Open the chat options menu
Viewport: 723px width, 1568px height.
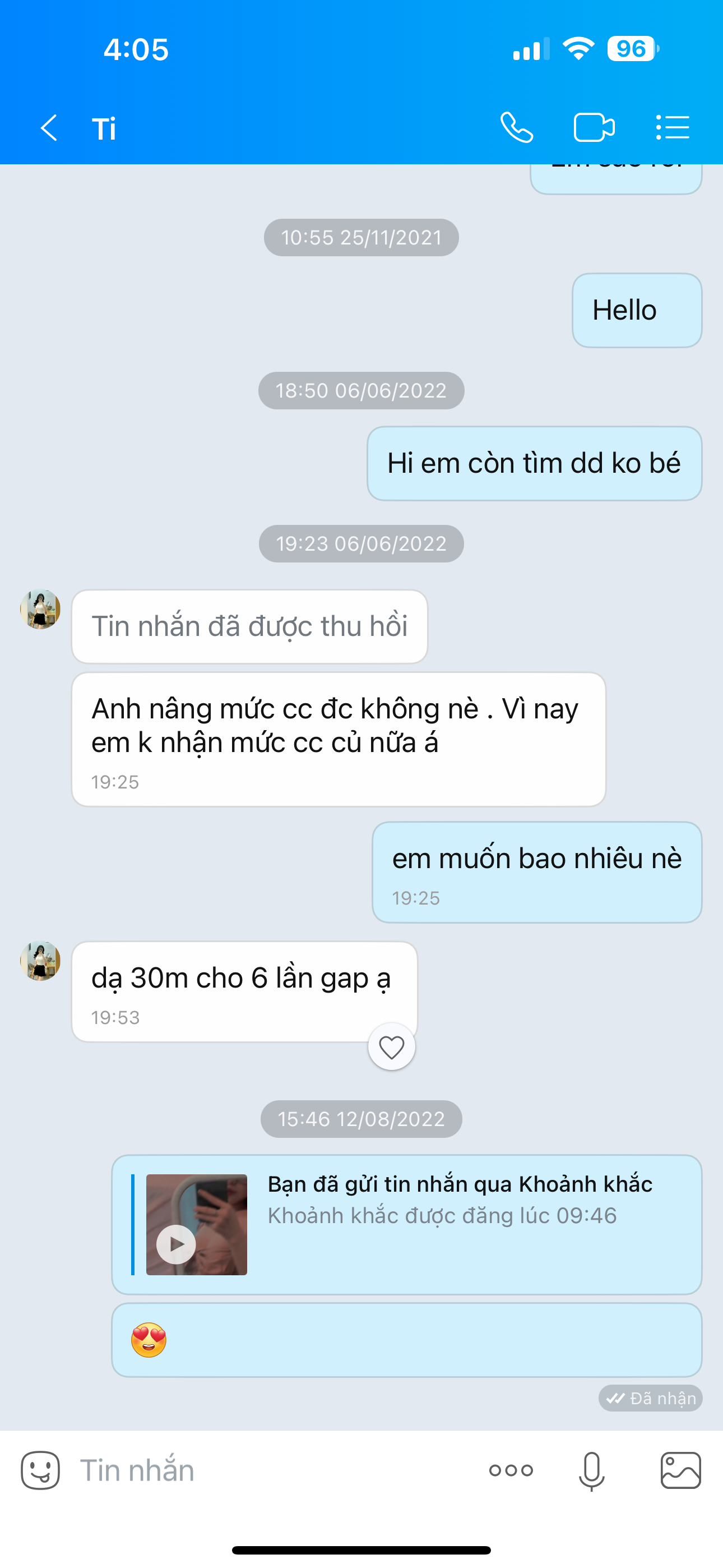[x=673, y=128]
